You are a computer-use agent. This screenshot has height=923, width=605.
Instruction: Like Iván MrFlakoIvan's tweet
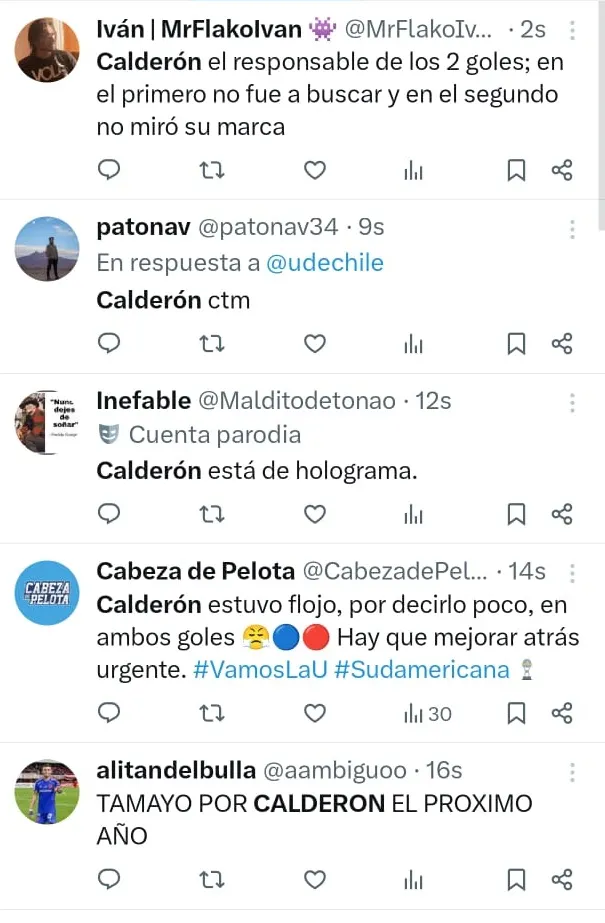coord(315,171)
